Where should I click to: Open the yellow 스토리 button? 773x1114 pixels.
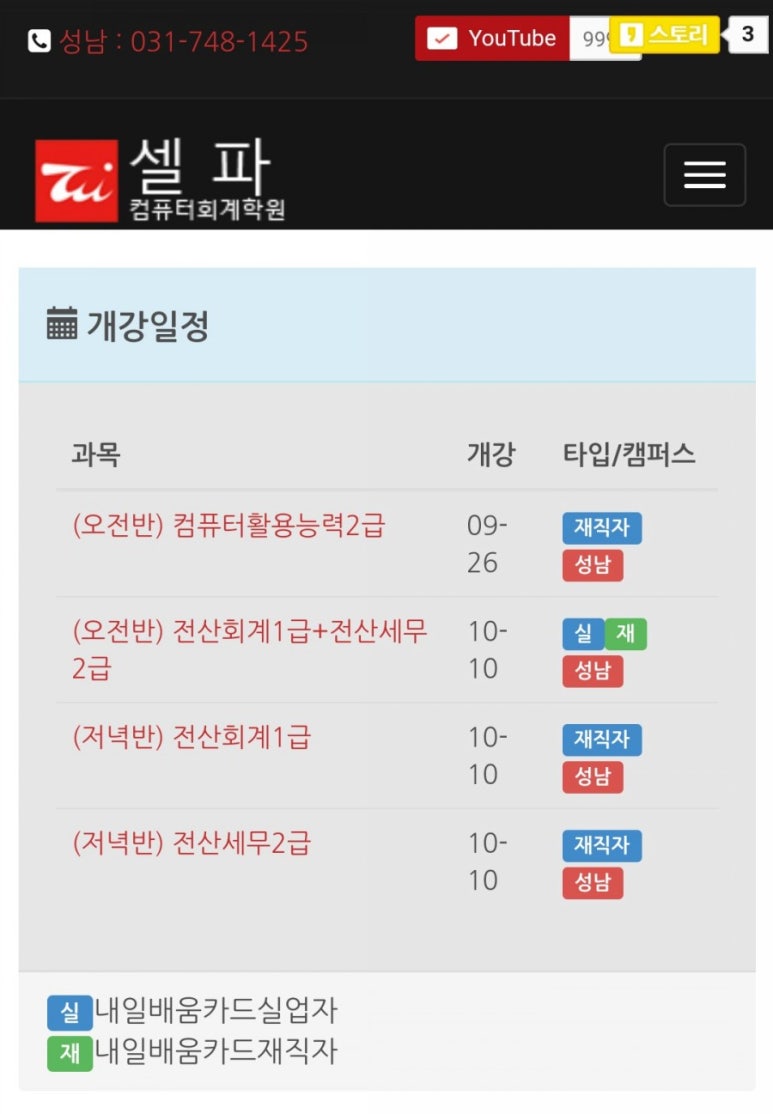[665, 35]
